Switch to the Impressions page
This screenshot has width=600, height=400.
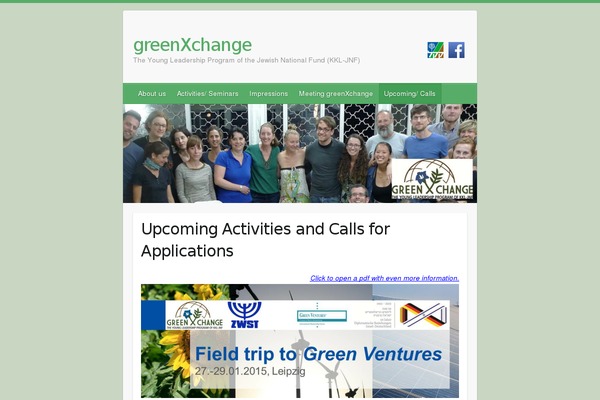coord(268,93)
